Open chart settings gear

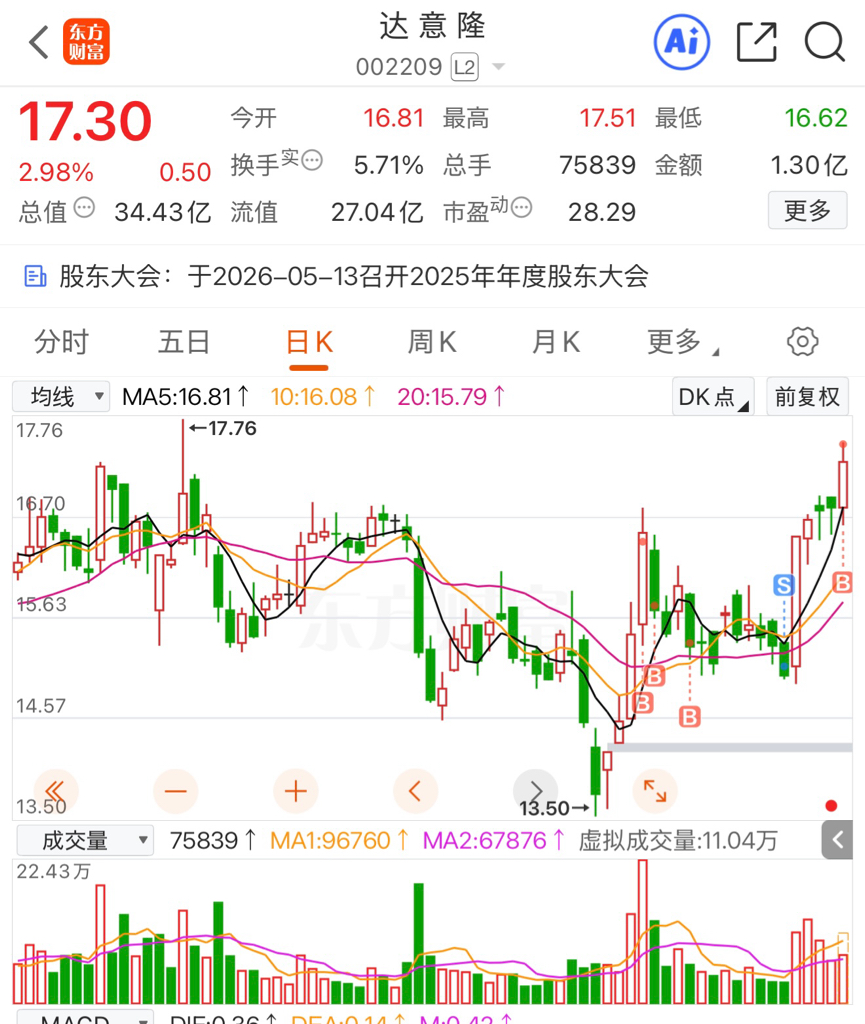[x=802, y=342]
